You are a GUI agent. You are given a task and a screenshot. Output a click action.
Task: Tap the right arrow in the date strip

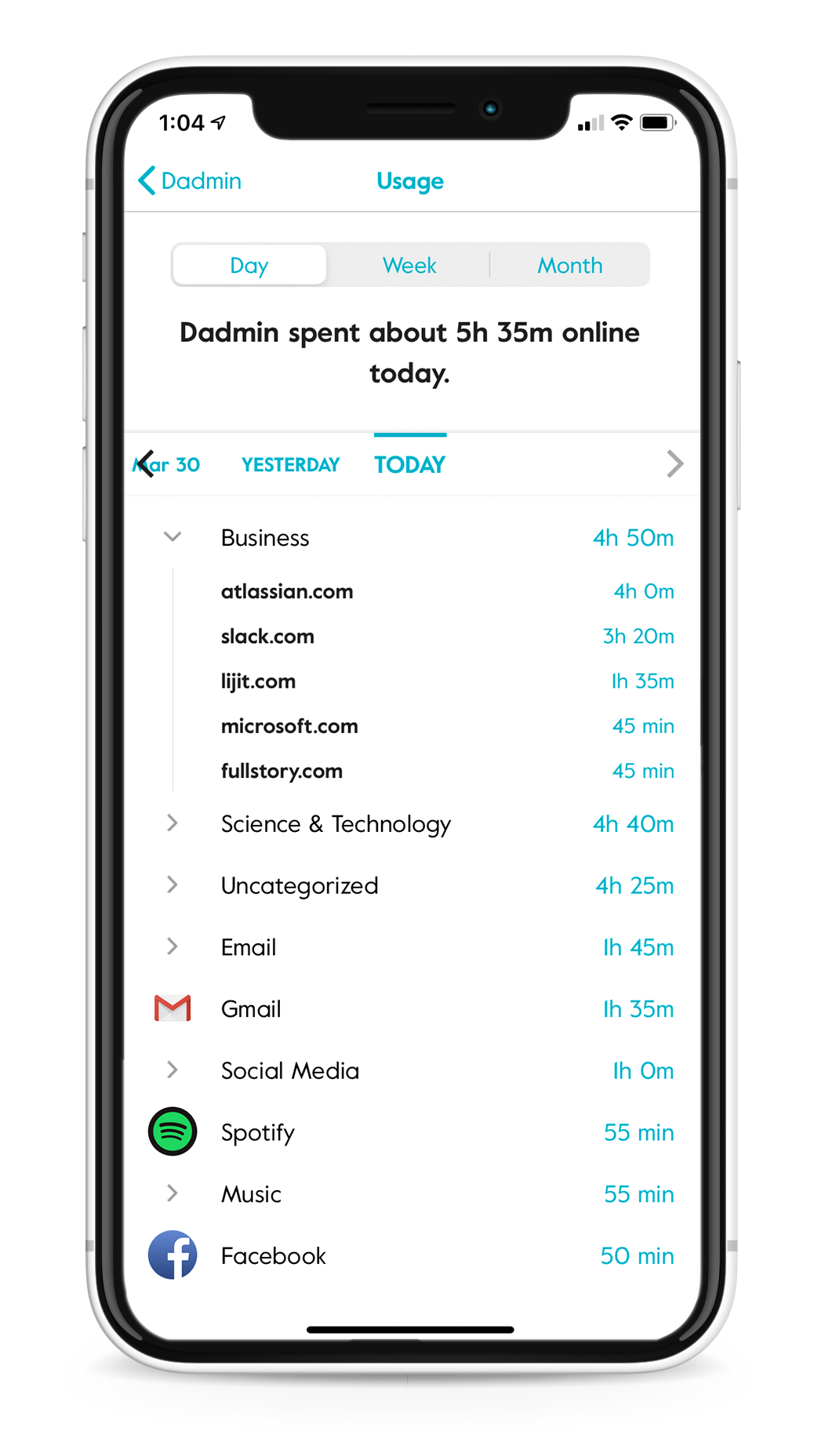[674, 463]
